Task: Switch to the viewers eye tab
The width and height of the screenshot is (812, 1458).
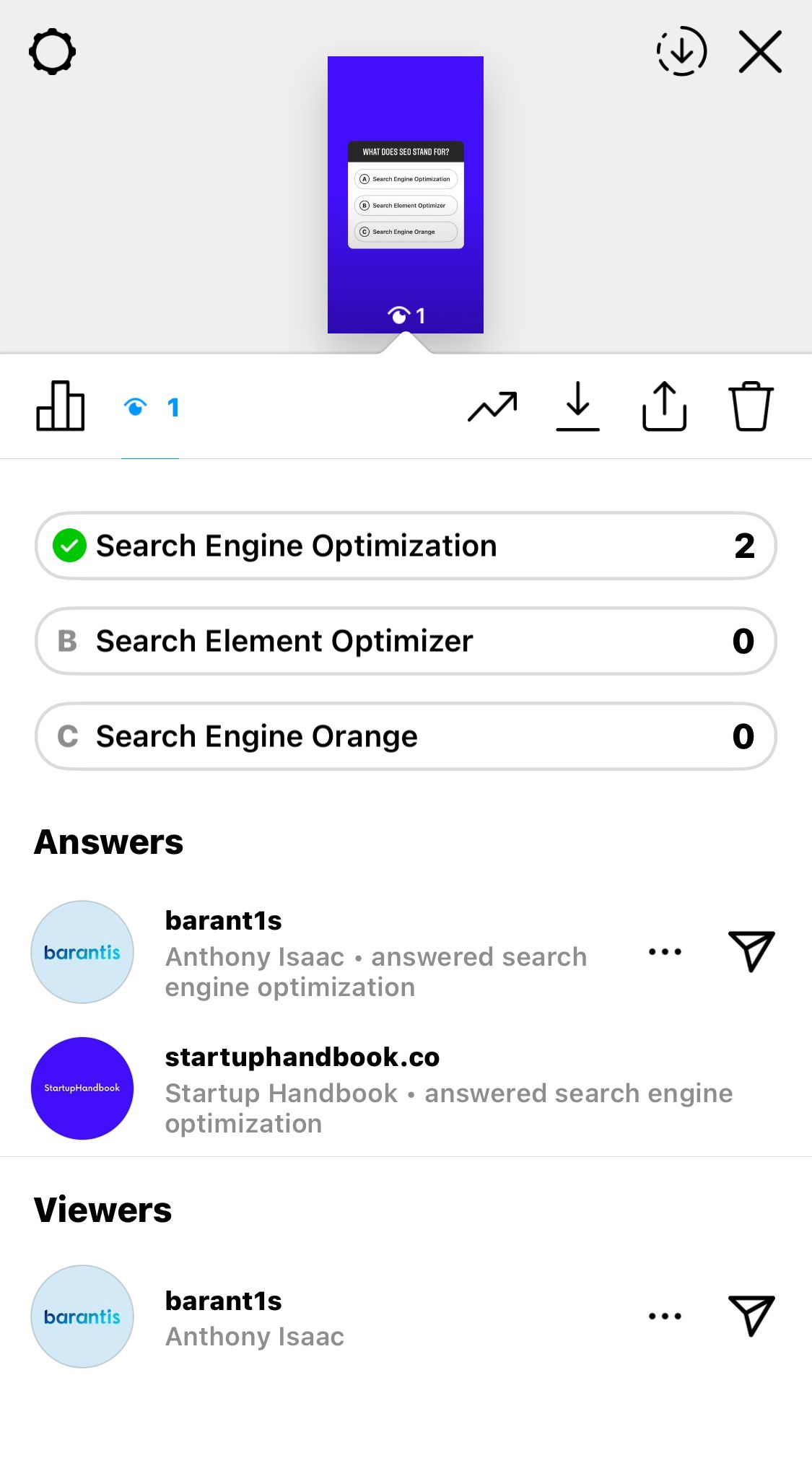Action: click(150, 408)
